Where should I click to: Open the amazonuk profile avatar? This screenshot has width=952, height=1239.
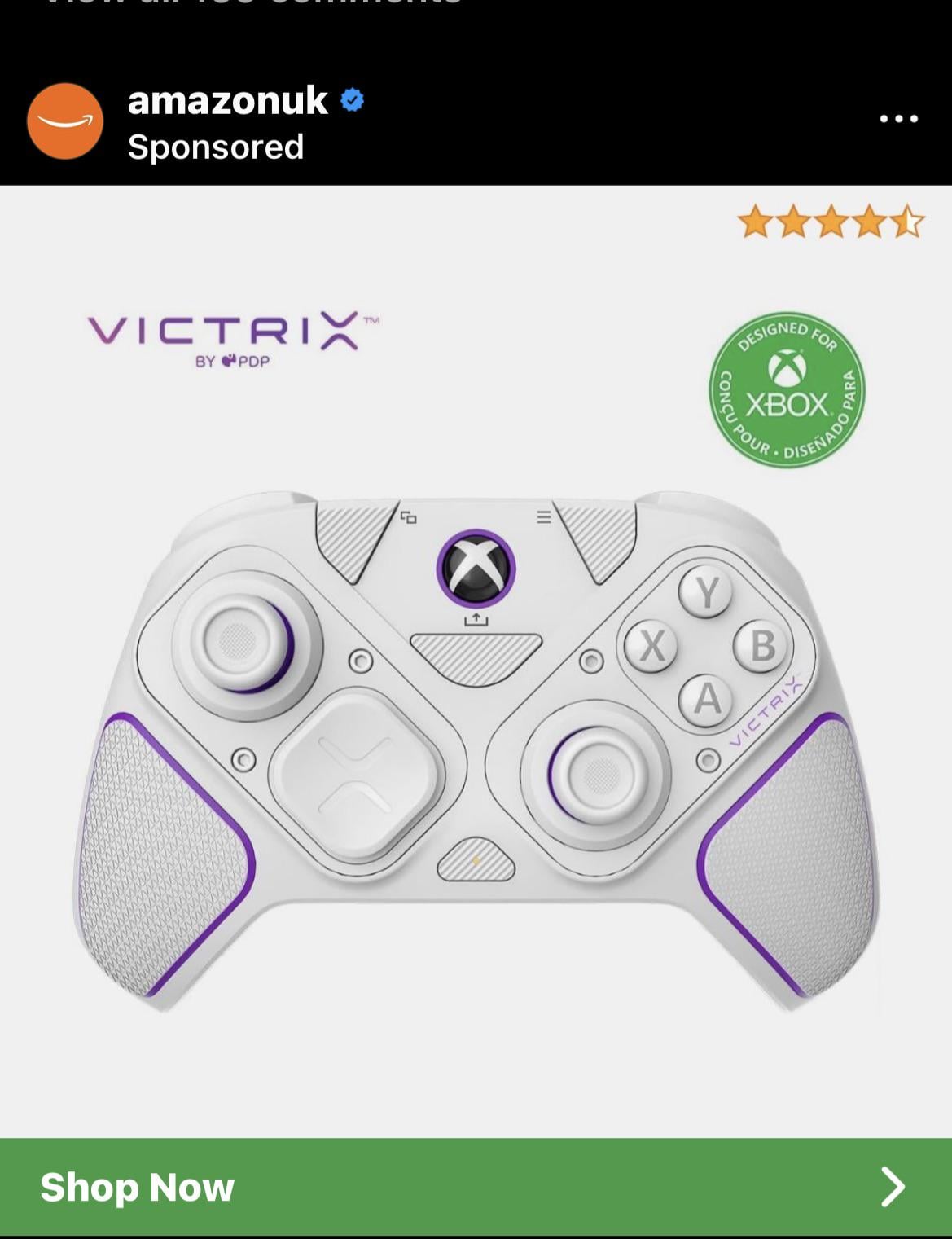click(65, 121)
